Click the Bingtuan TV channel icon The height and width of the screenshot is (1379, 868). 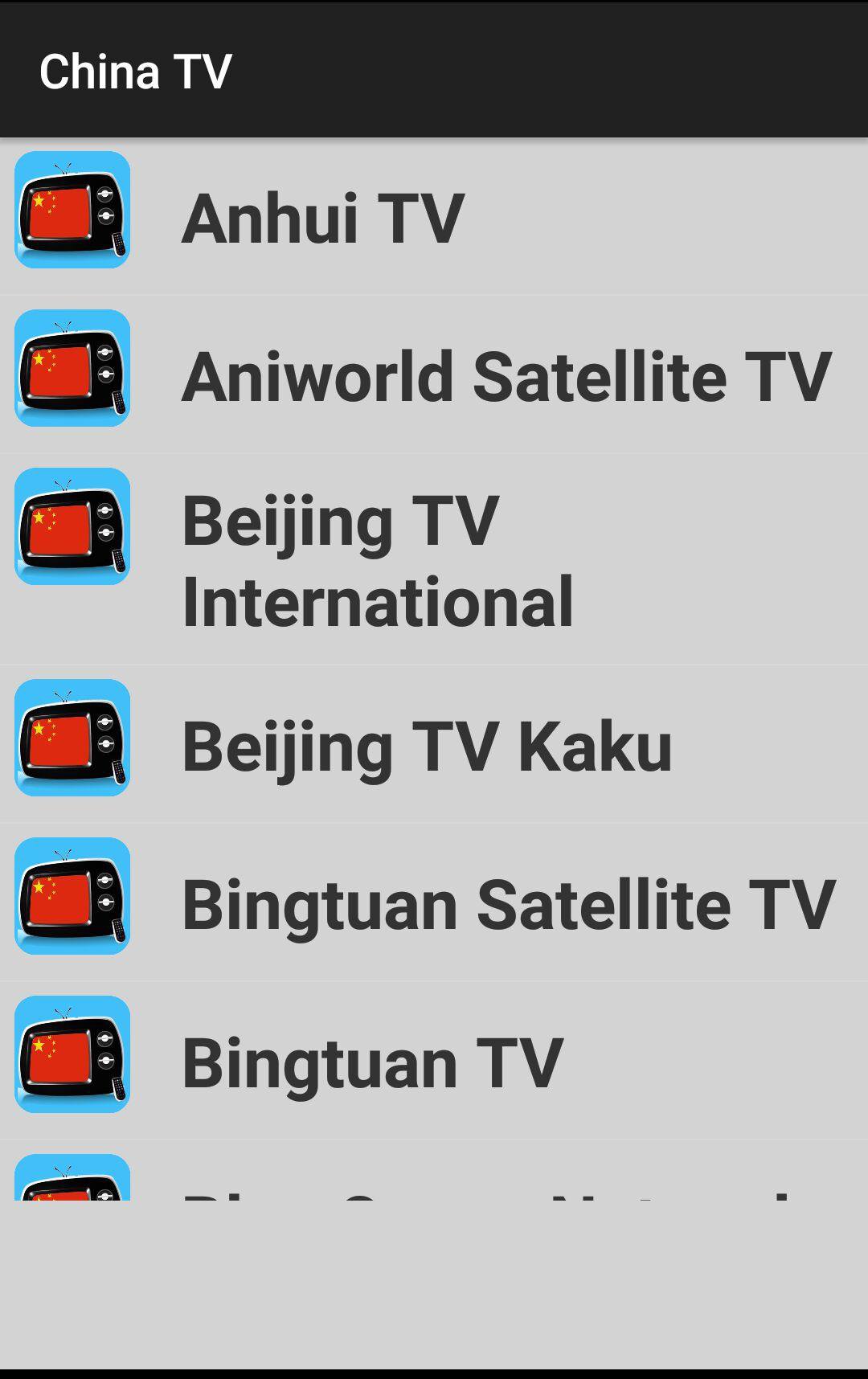pos(72,1061)
